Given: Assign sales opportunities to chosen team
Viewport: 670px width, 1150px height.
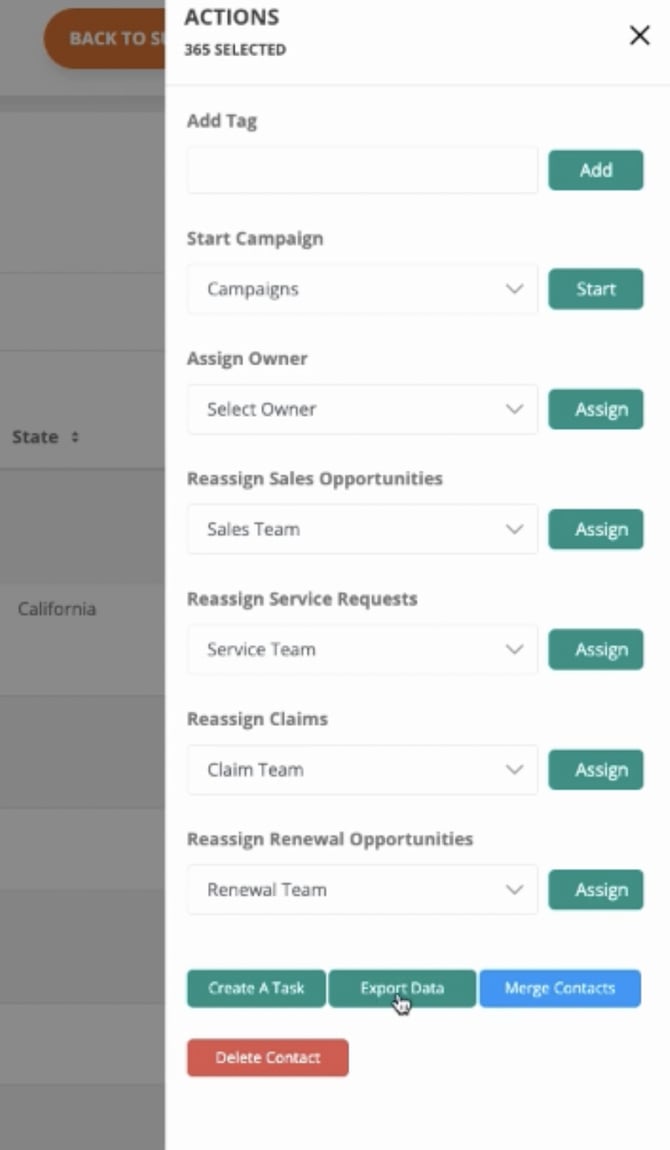Looking at the screenshot, I should (x=595, y=529).
